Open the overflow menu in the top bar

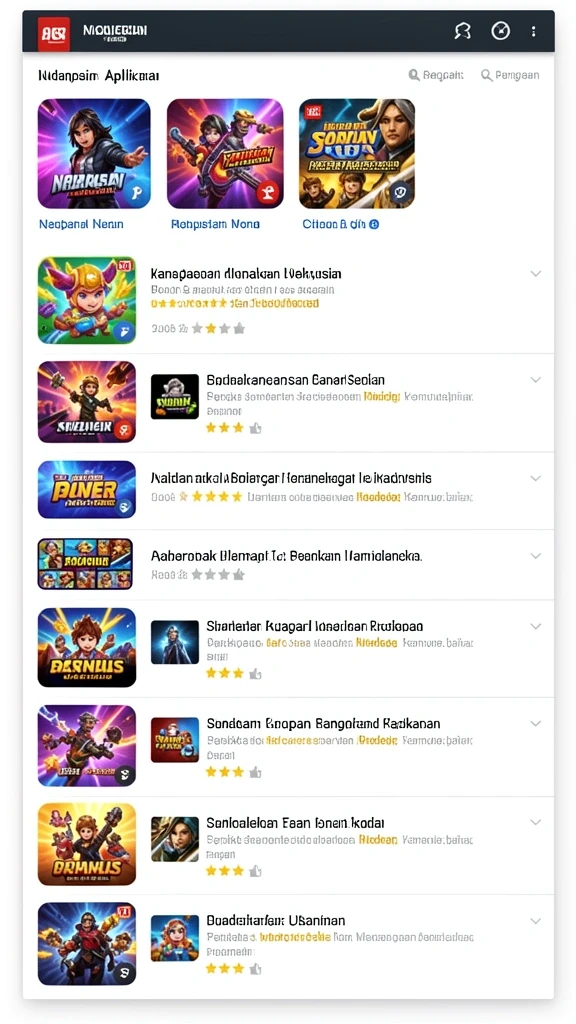click(x=534, y=31)
